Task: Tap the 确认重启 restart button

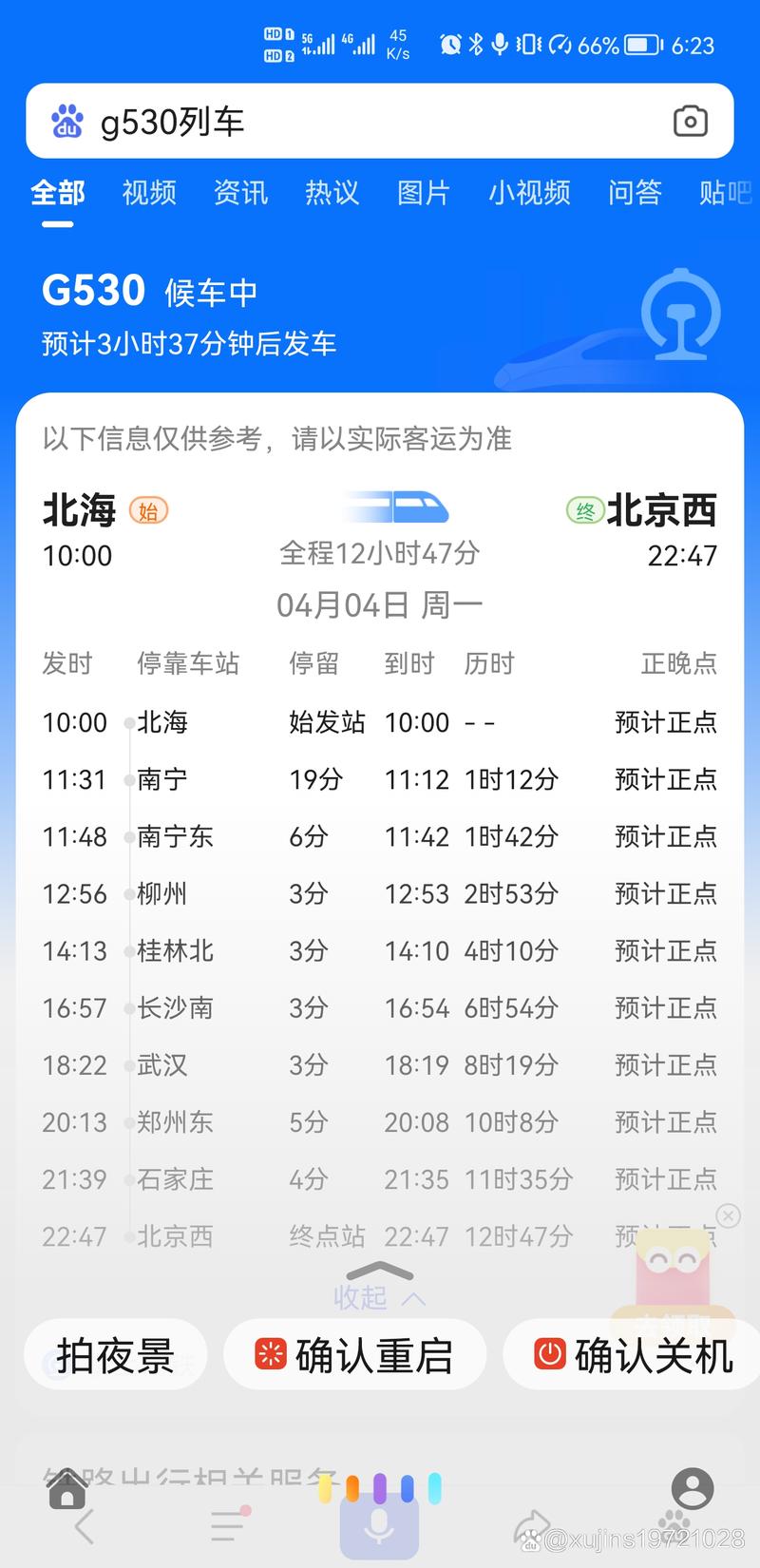Action: tap(354, 1355)
